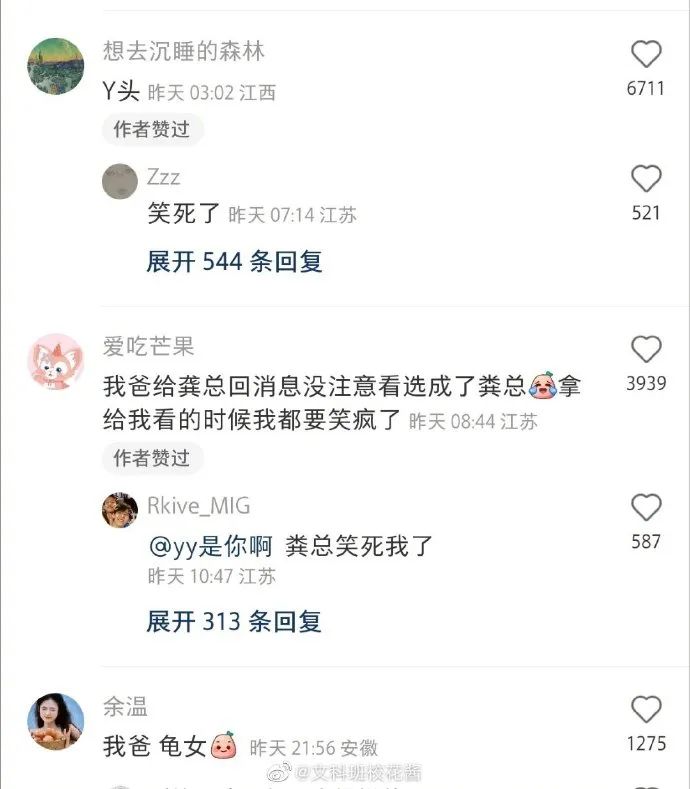
Task: Like 余温's comment
Action: tap(646, 709)
